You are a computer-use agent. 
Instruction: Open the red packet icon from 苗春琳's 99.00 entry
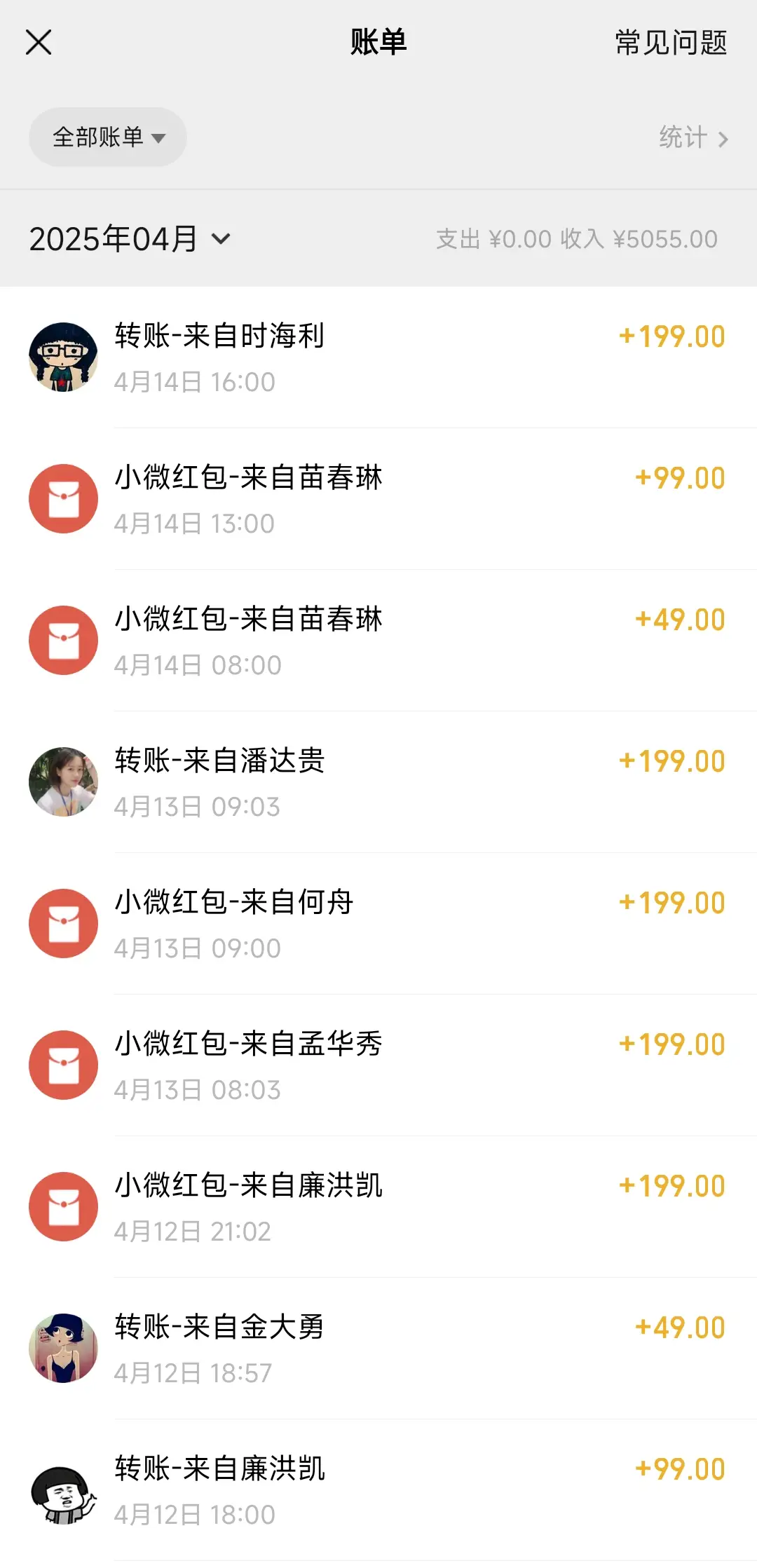62,498
